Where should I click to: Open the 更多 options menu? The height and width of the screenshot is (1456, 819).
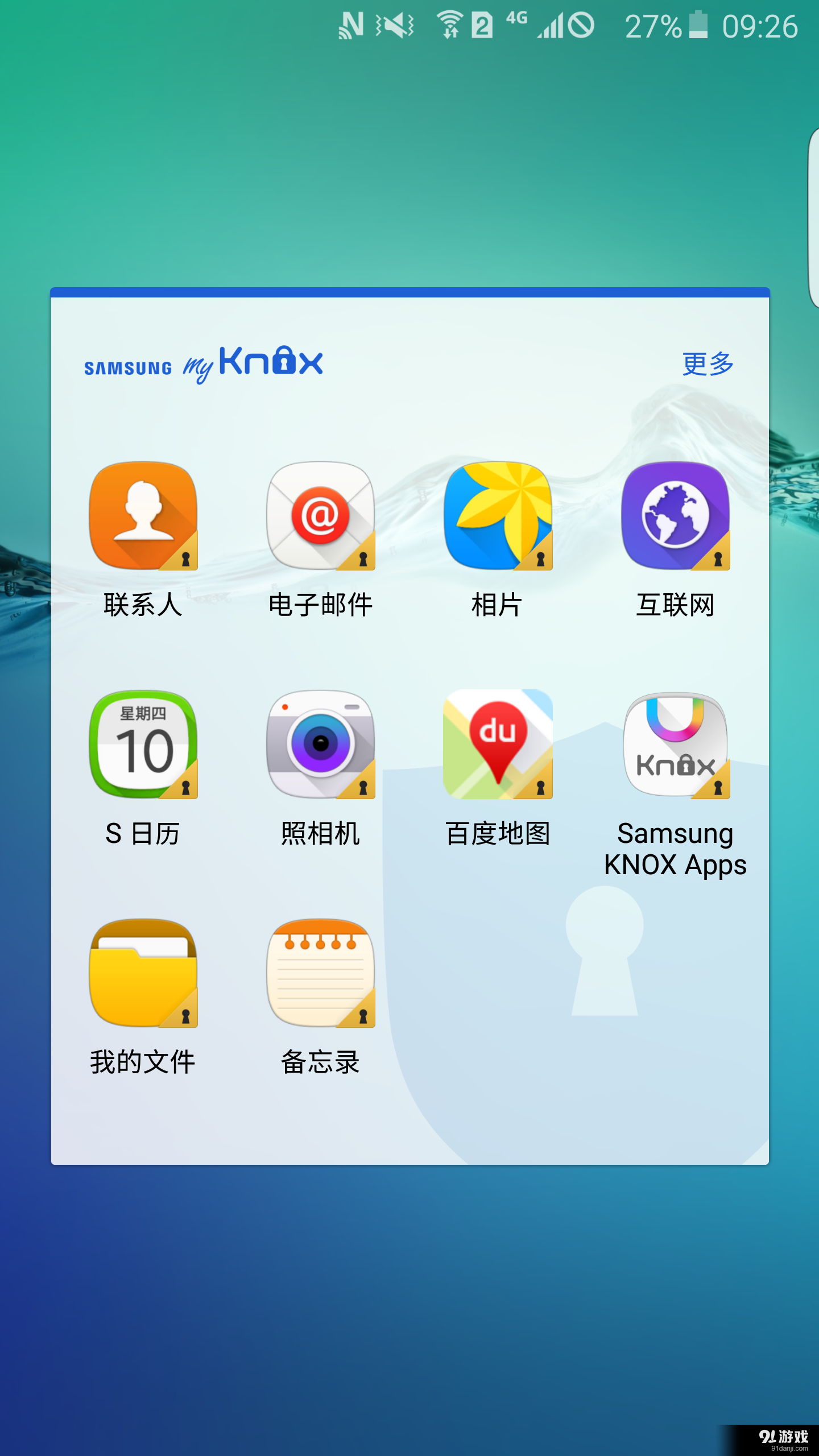708,363
